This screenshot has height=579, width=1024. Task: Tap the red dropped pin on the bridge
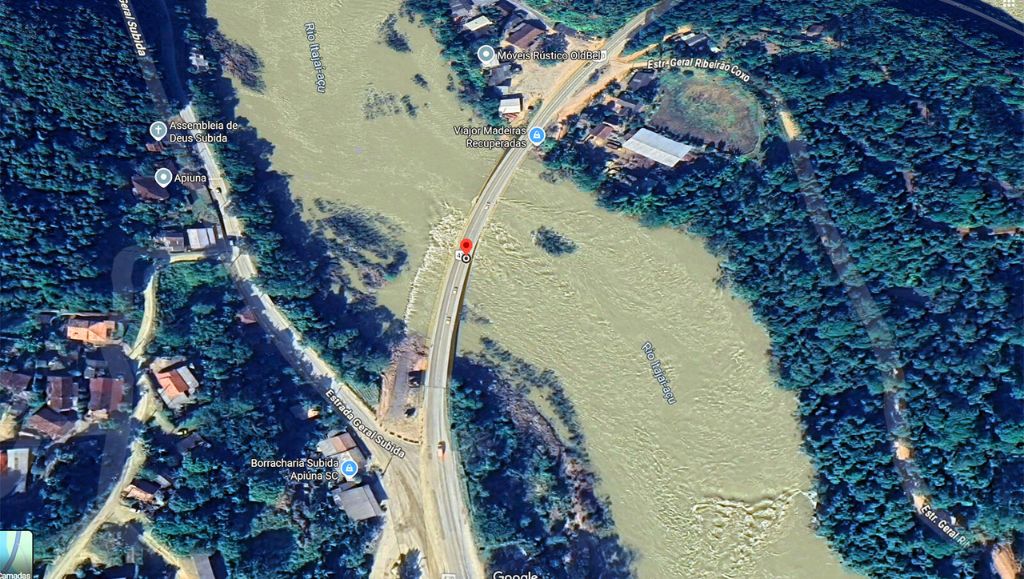(x=465, y=247)
